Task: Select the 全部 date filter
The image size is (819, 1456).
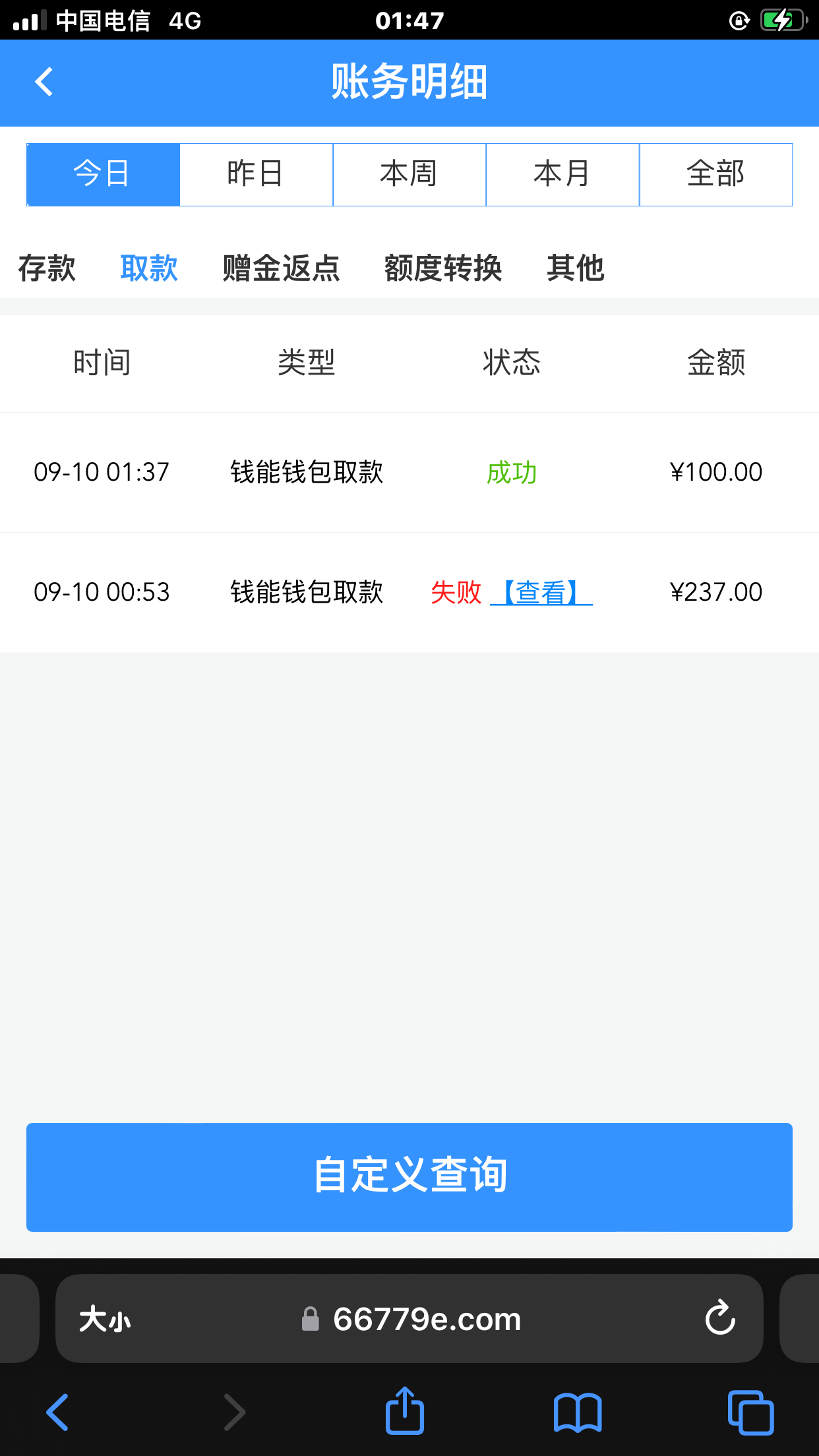Action: pyautogui.click(x=716, y=173)
